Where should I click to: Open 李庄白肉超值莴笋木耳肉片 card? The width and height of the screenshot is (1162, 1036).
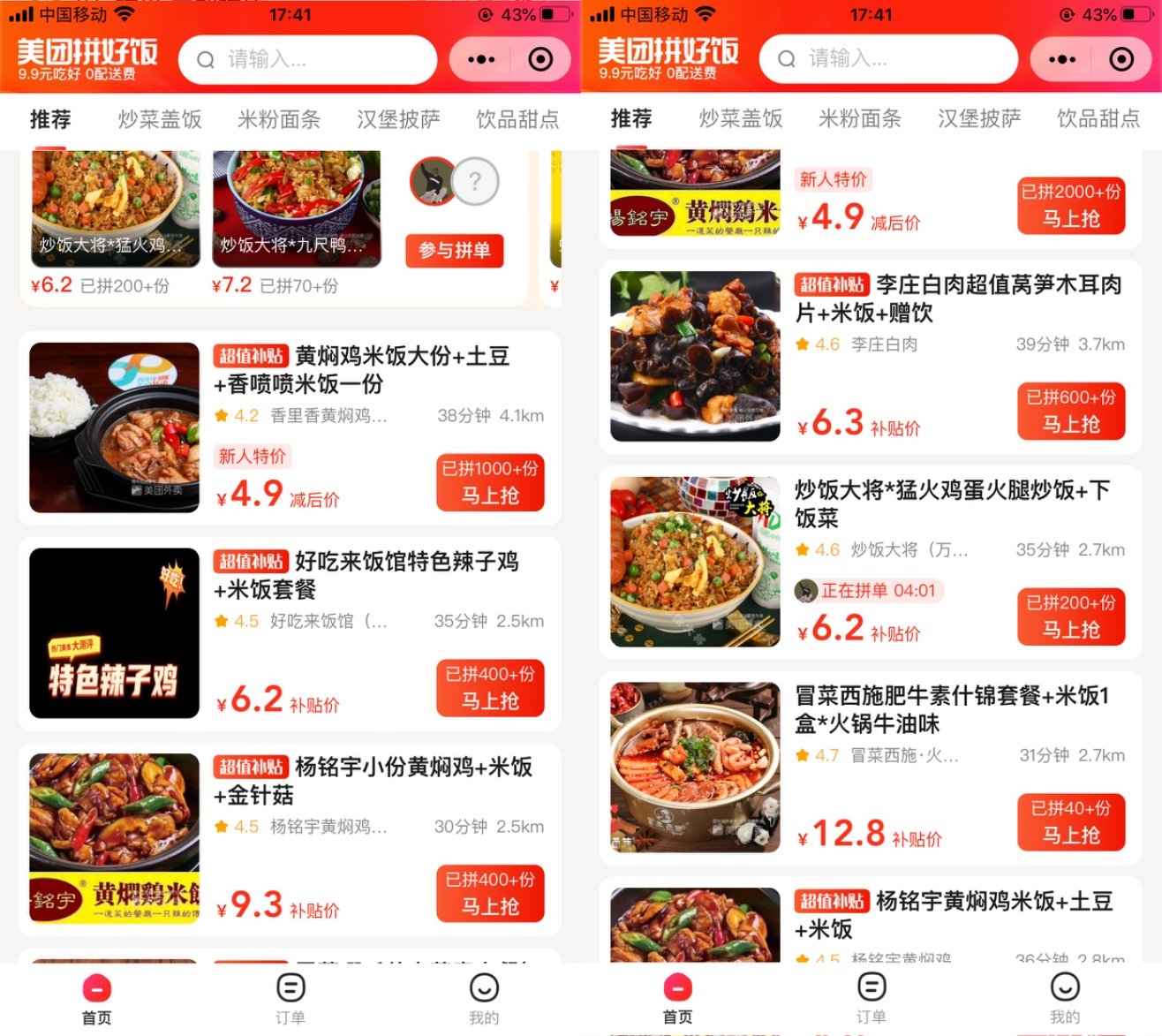pyautogui.click(x=957, y=299)
